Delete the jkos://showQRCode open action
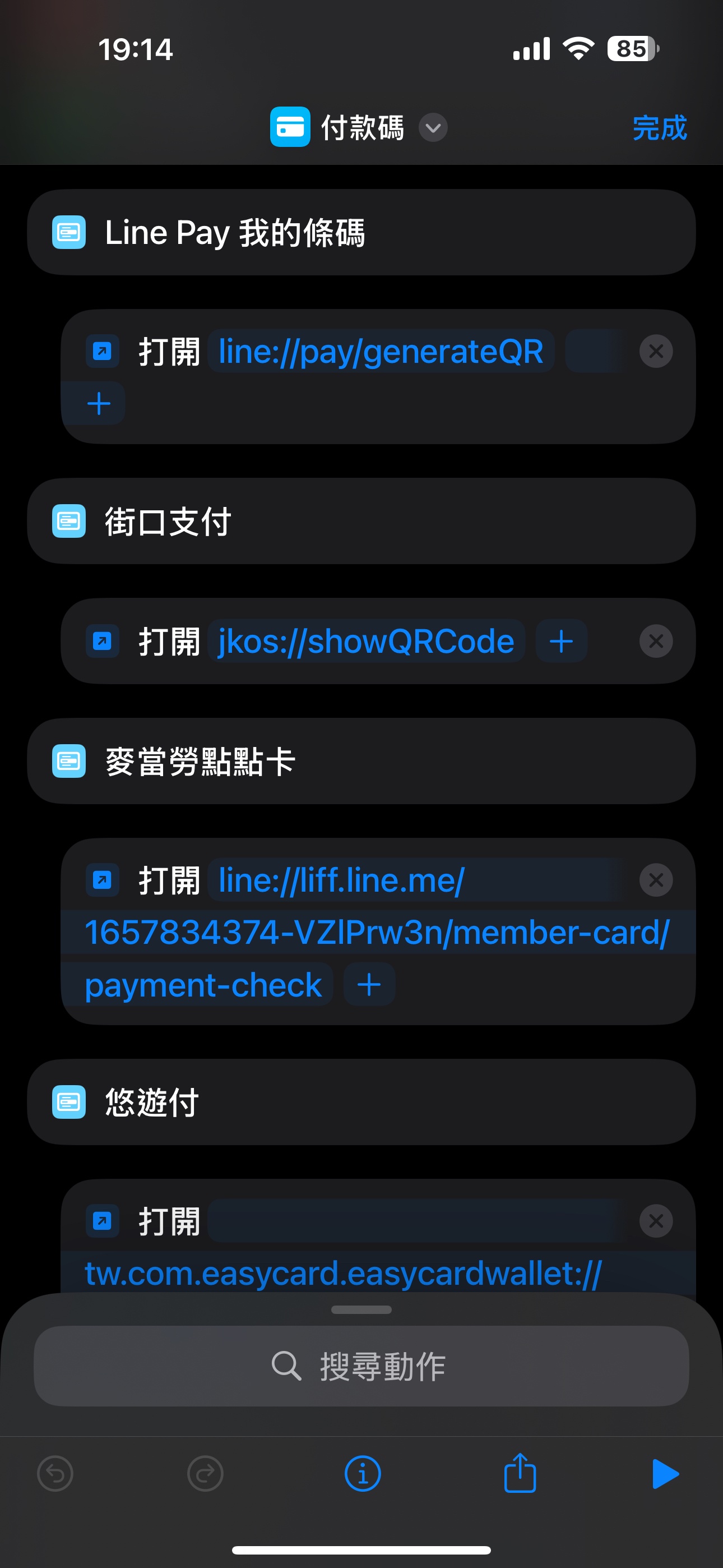The image size is (723, 1568). pos(655,641)
